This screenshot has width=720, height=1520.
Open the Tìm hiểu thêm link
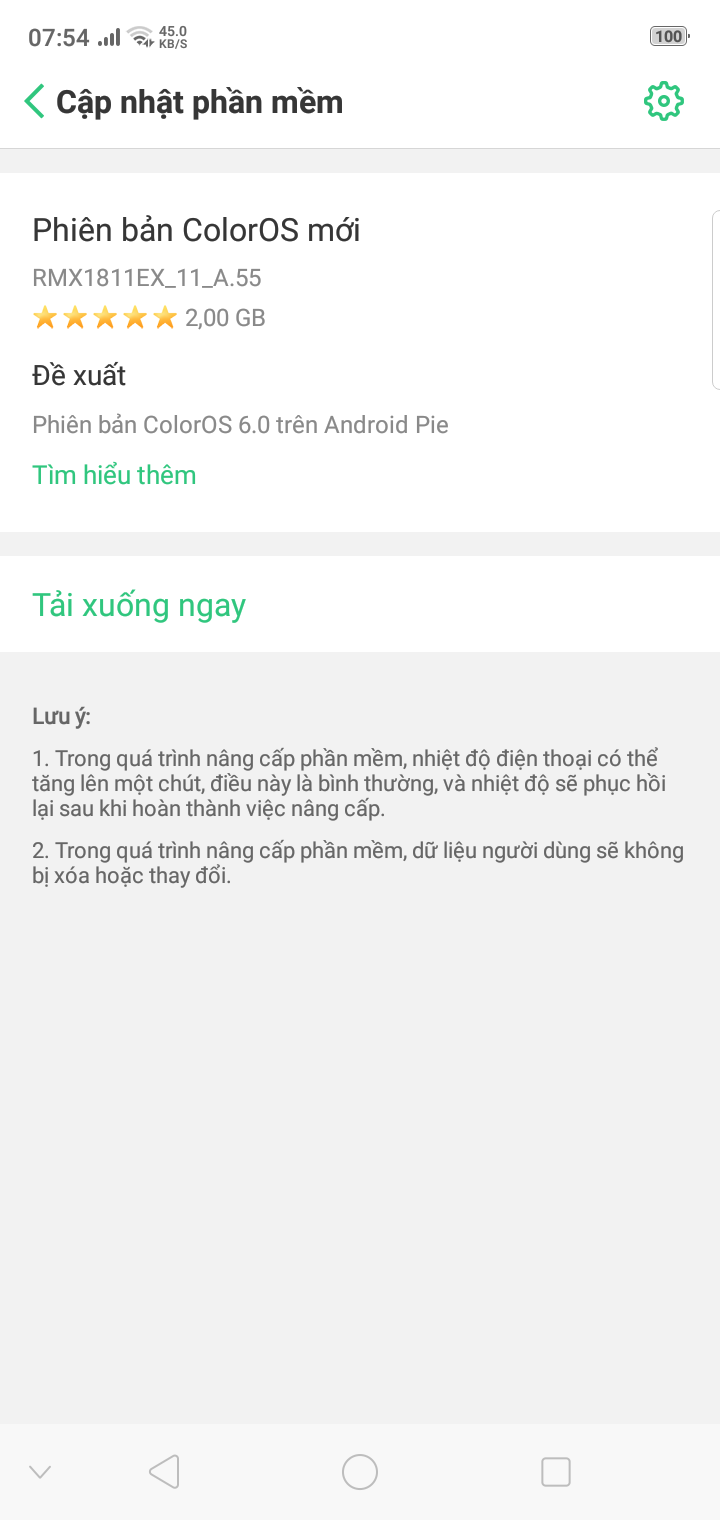[114, 475]
